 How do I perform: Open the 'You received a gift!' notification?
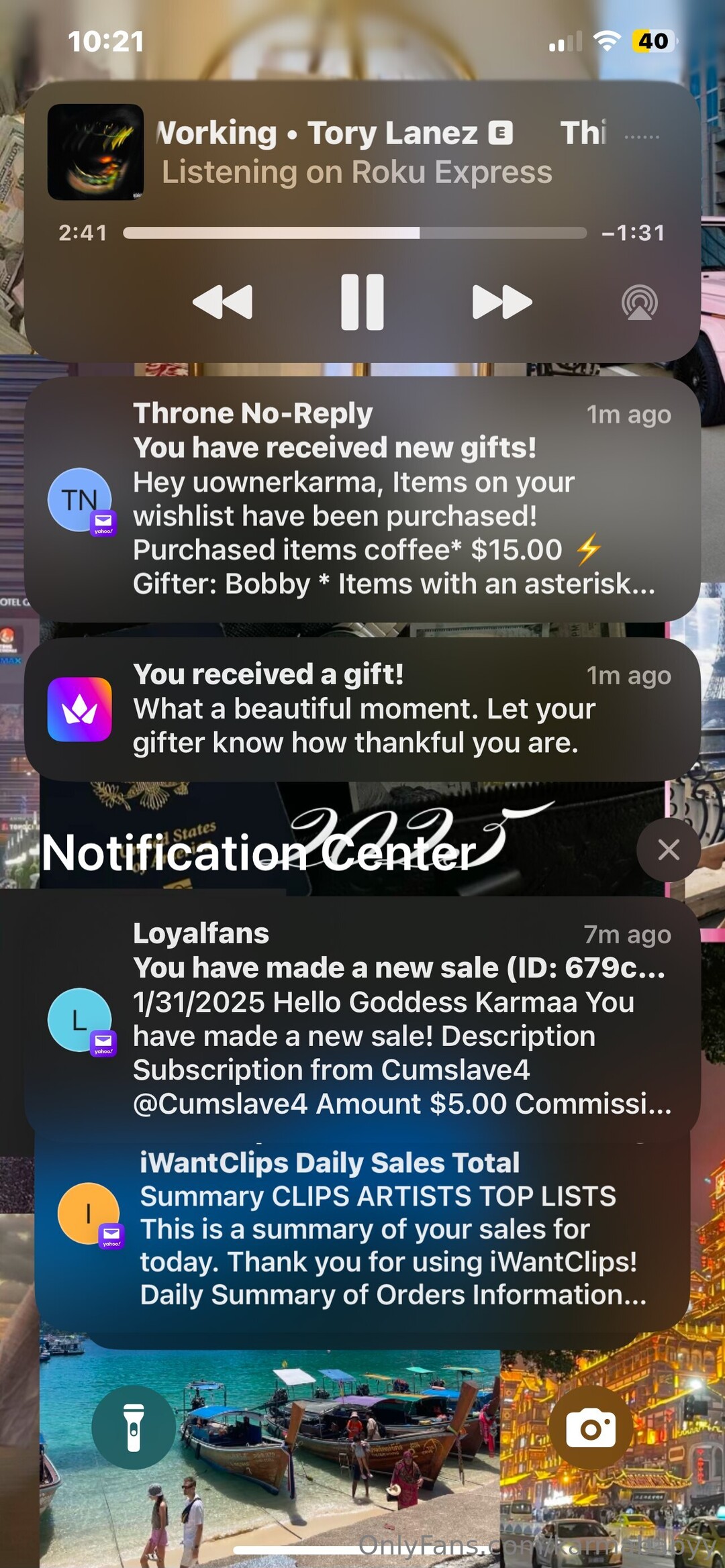click(362, 709)
